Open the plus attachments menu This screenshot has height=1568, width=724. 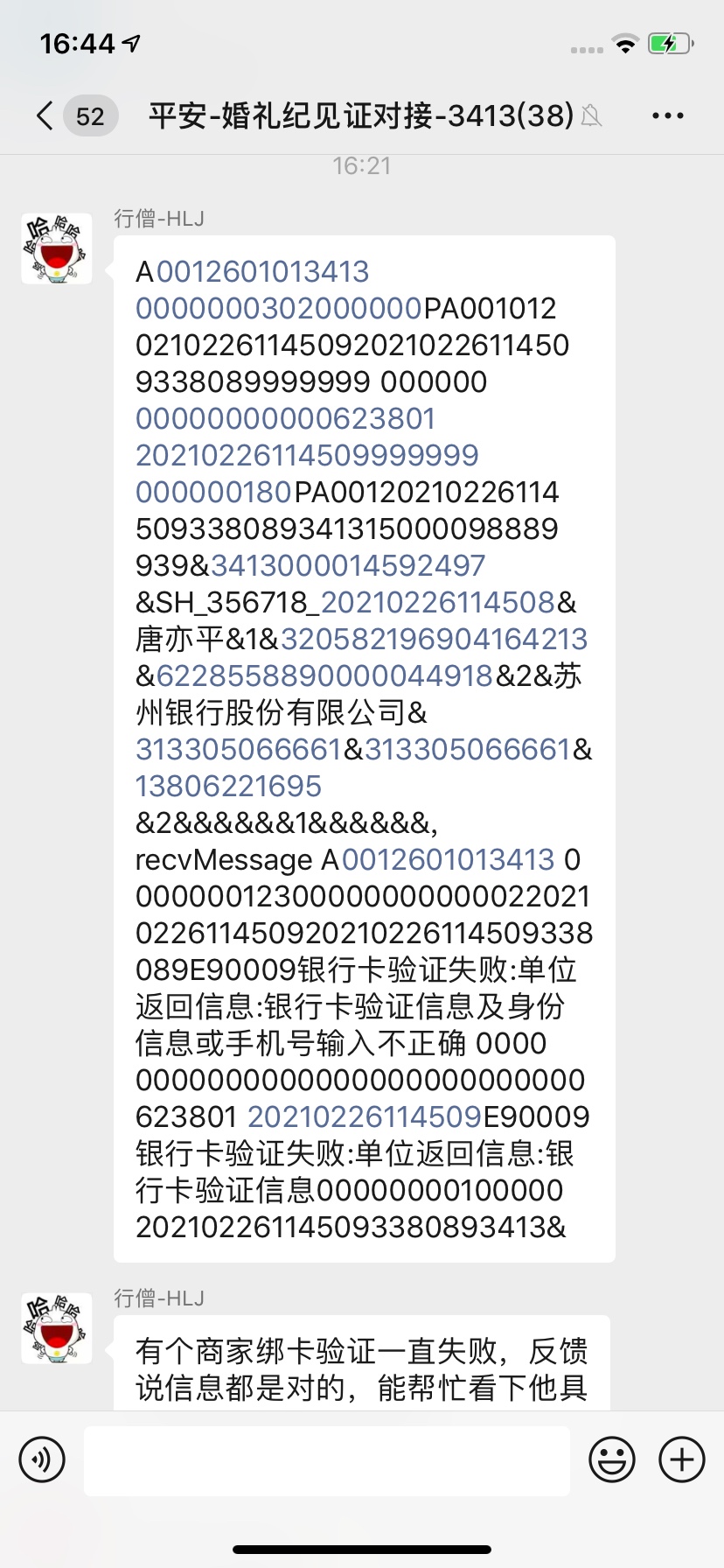coord(682,1459)
